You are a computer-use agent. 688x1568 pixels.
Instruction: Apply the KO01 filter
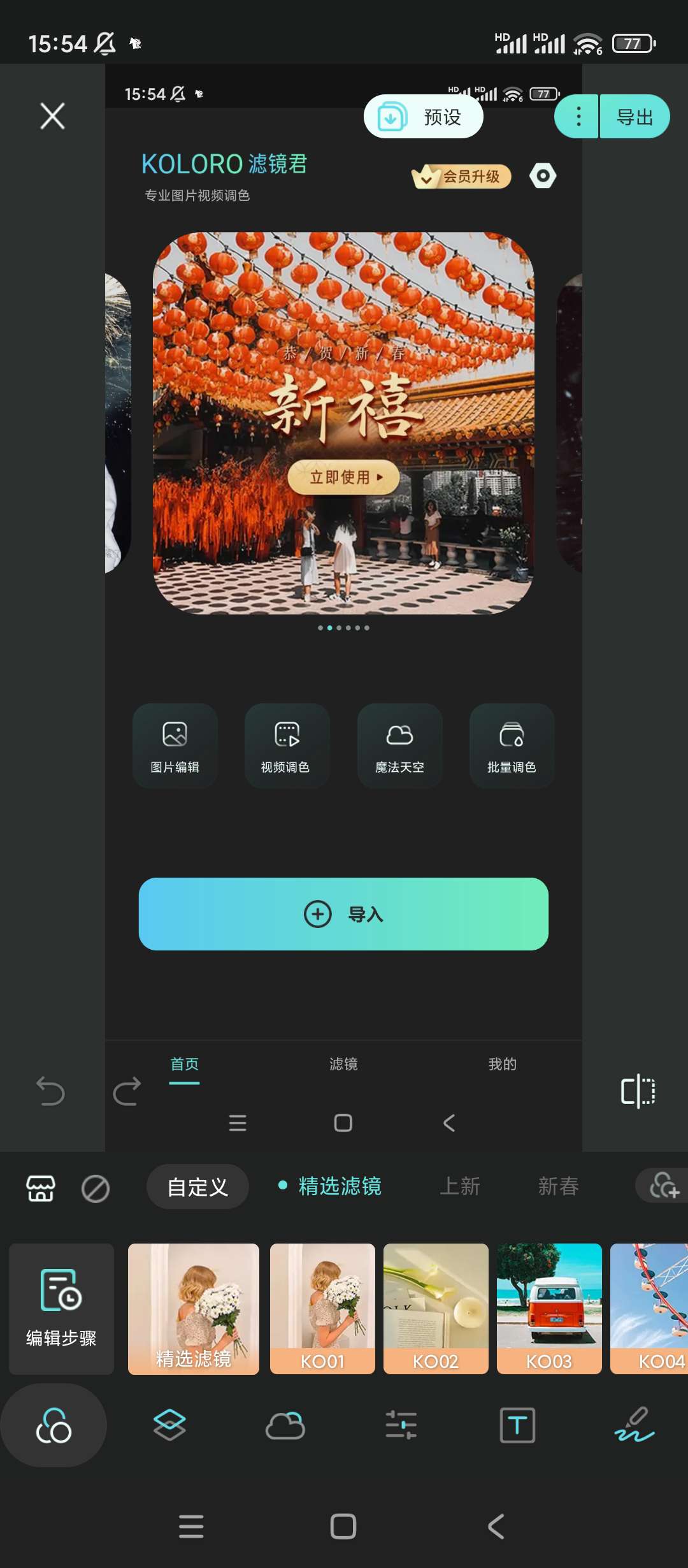322,1308
